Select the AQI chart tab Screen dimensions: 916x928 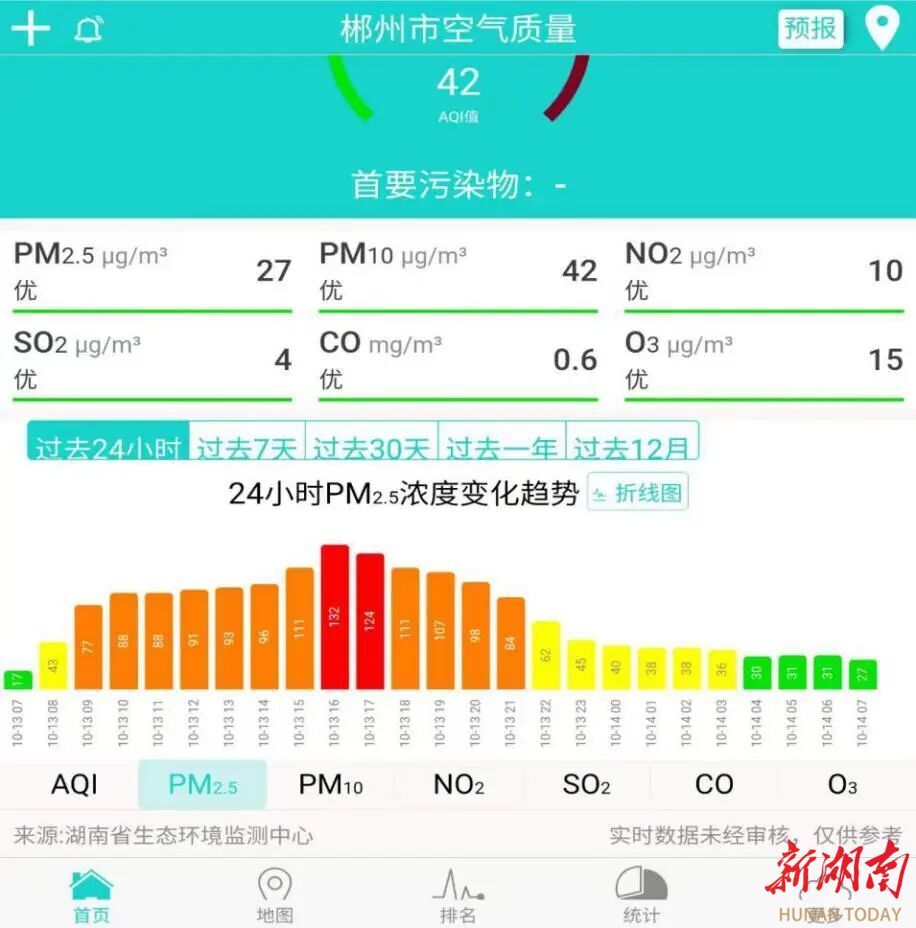pyautogui.click(x=75, y=785)
